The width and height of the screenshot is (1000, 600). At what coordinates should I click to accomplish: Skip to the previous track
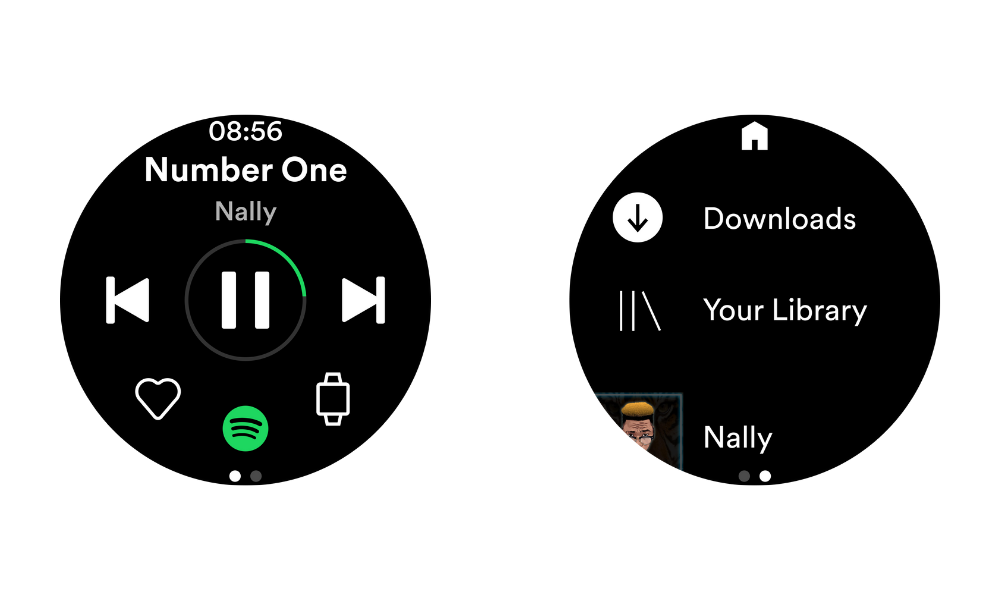tap(128, 300)
